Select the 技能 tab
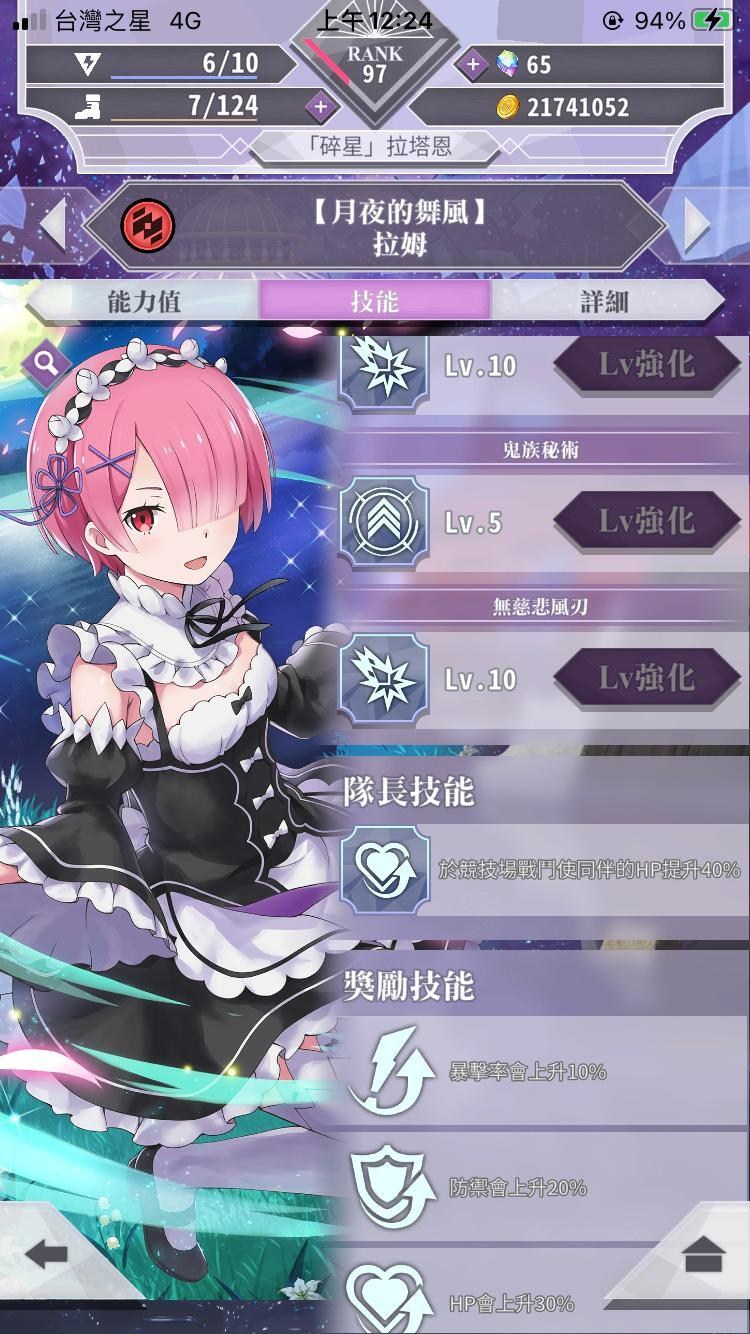This screenshot has width=750, height=1334. click(375, 300)
